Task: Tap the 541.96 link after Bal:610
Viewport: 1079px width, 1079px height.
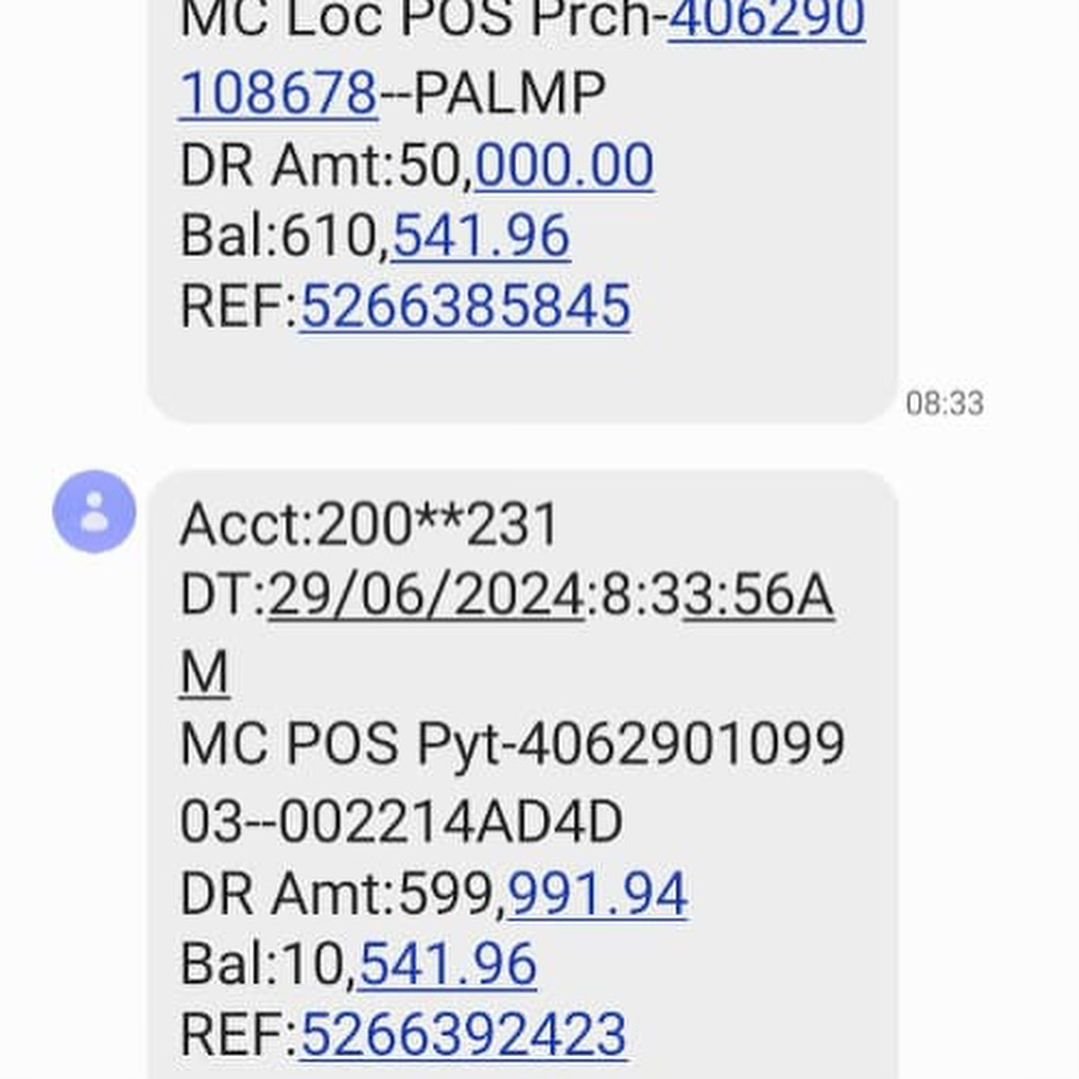Action: click(481, 236)
